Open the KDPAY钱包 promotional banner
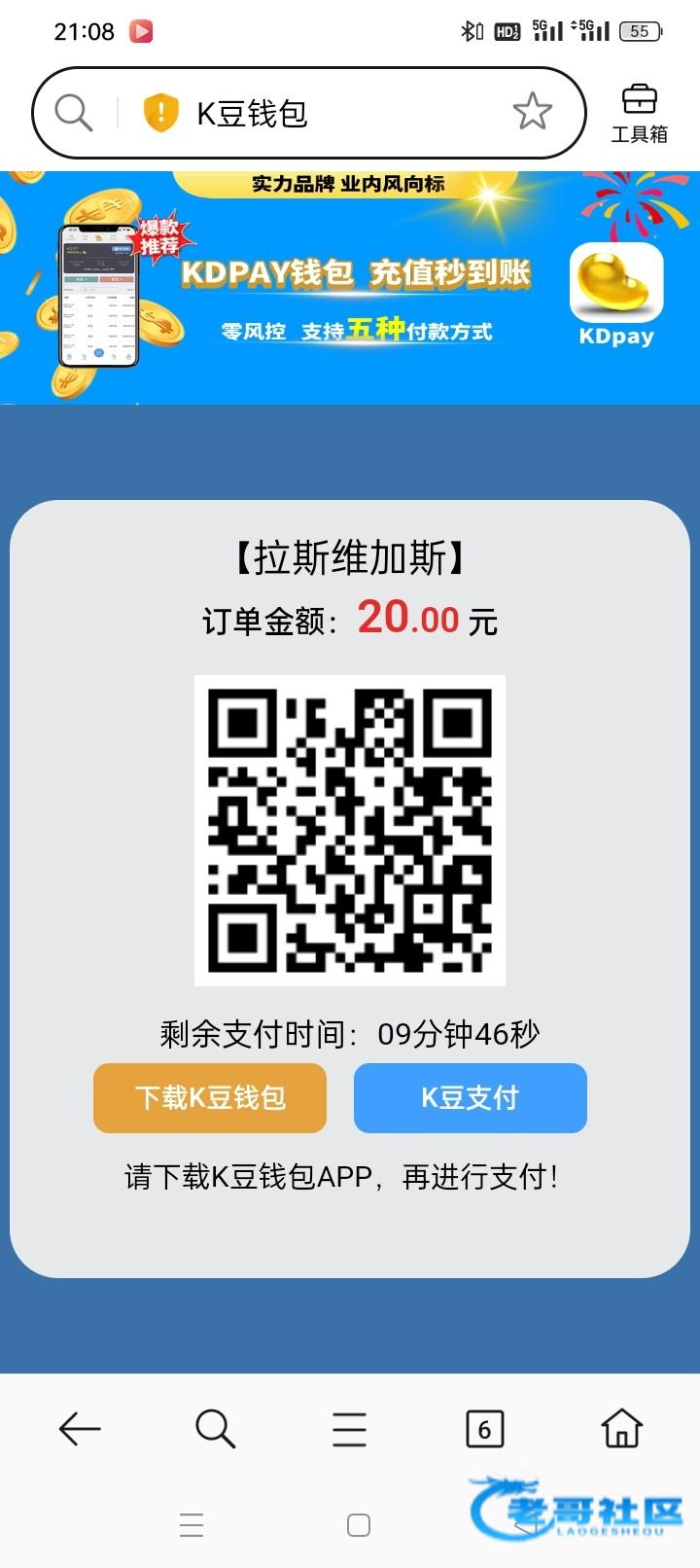This screenshot has height=1568, width=700. point(350,286)
